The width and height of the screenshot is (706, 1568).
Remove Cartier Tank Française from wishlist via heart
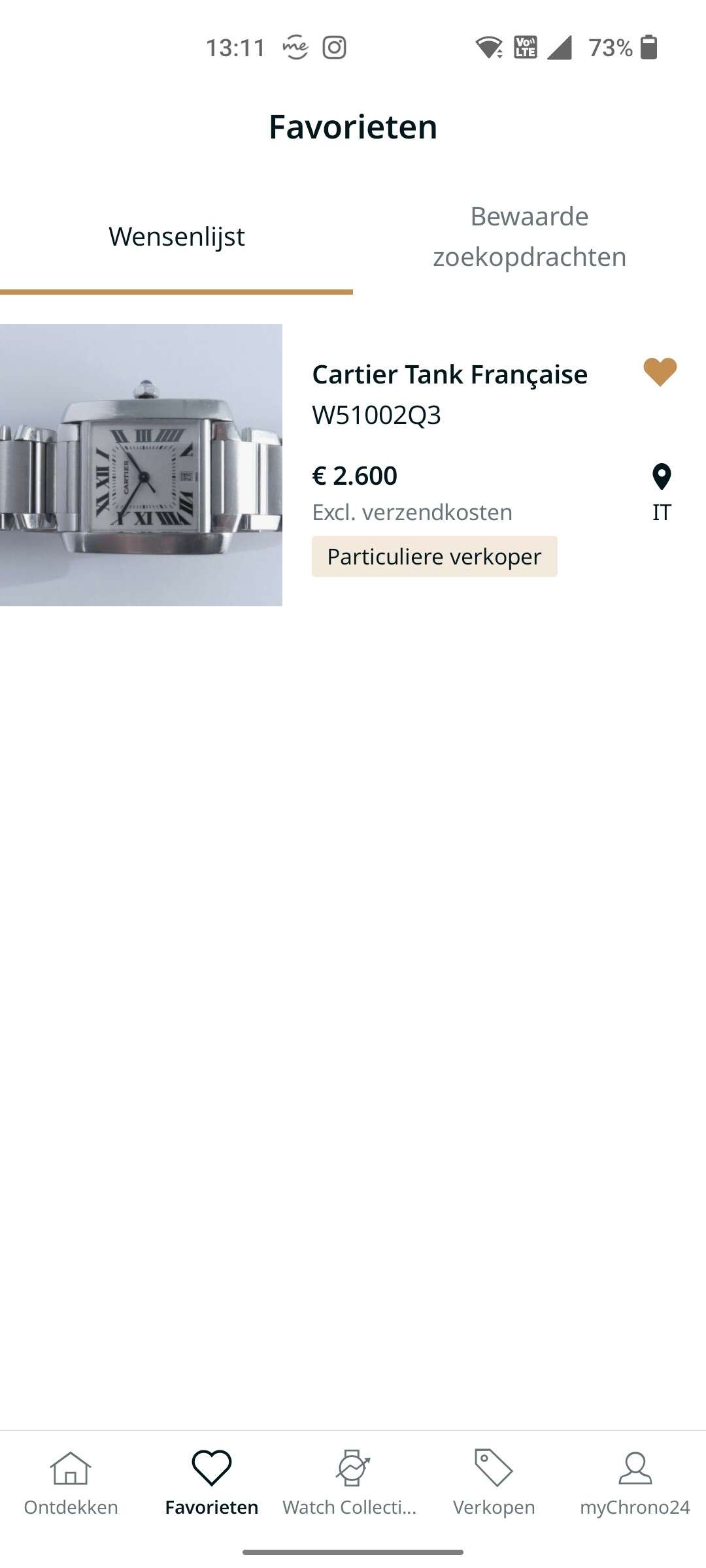click(x=660, y=372)
